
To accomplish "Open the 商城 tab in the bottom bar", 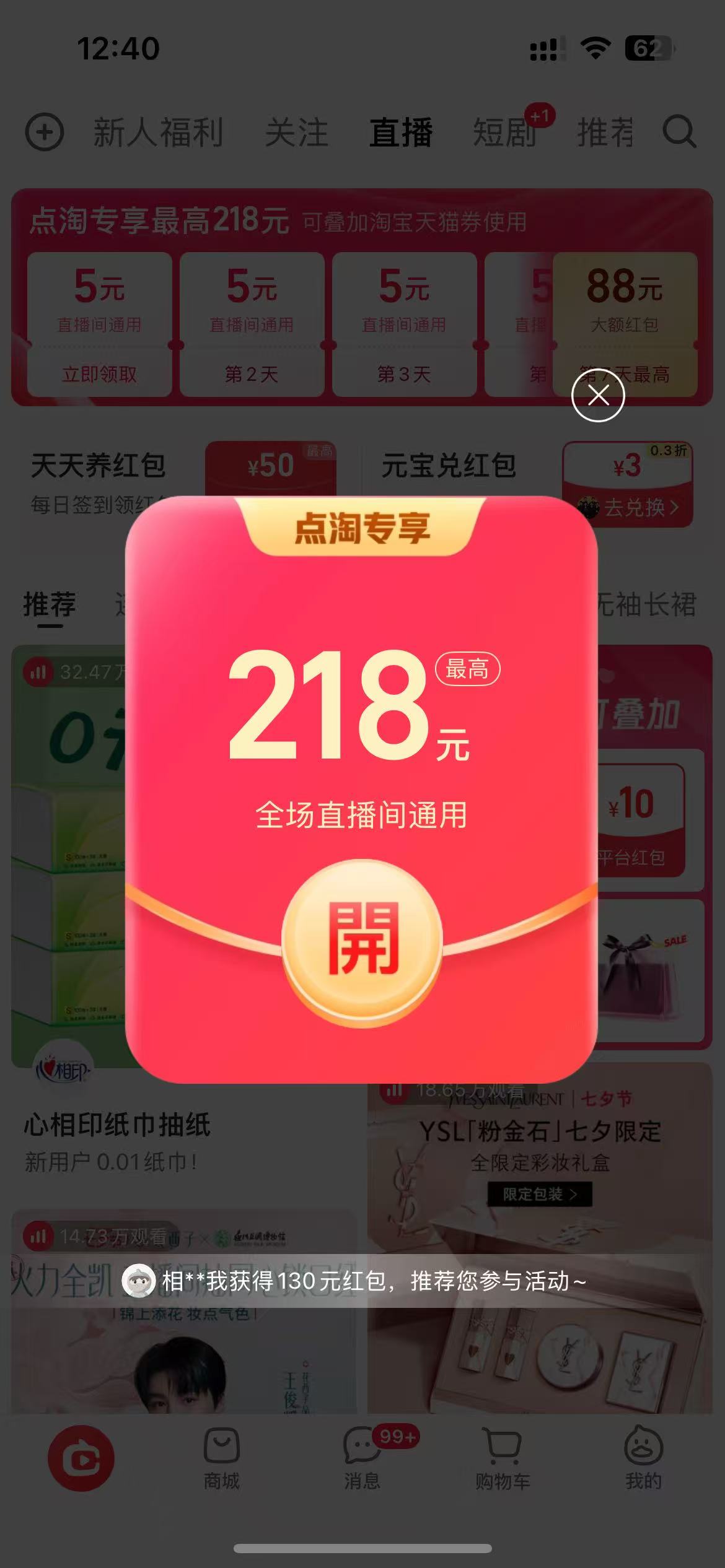I will pyautogui.click(x=221, y=1459).
